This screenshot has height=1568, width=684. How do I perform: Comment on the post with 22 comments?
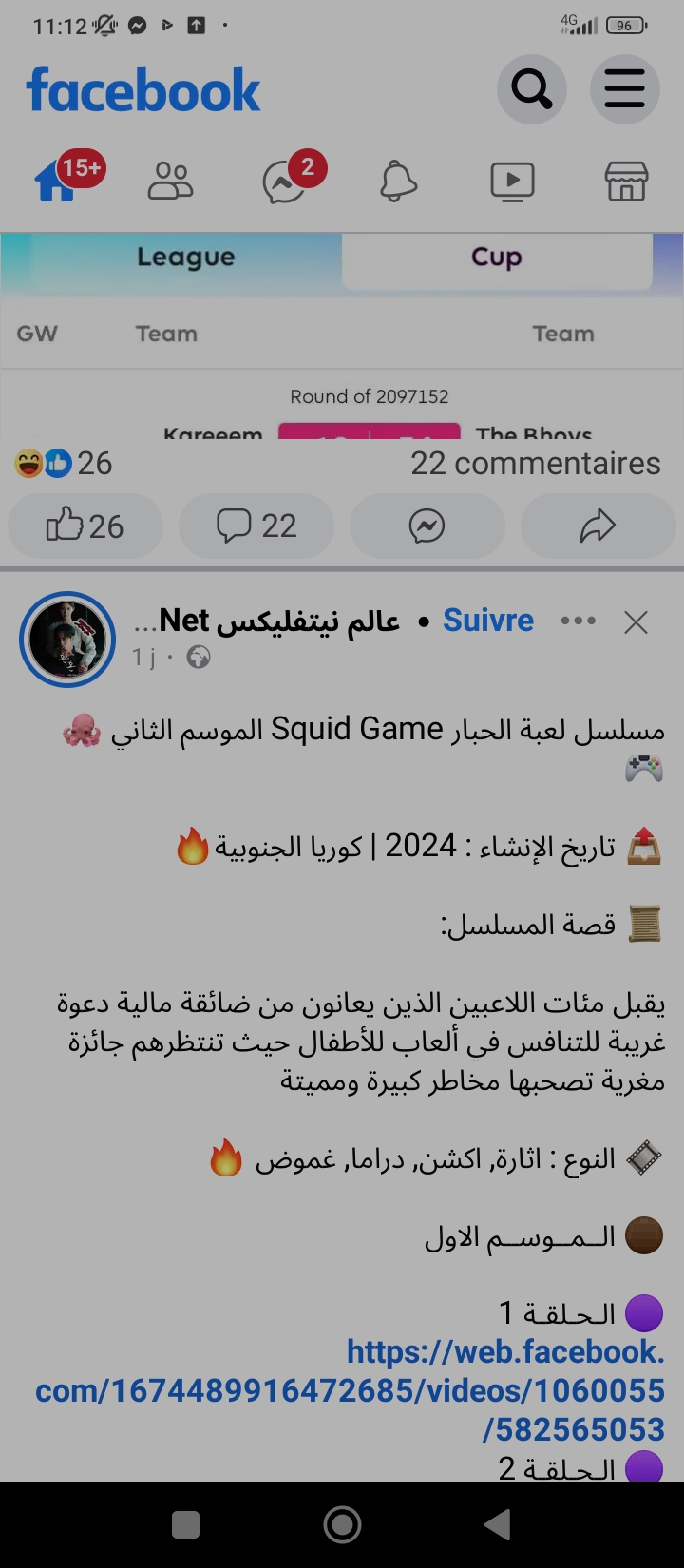(256, 526)
